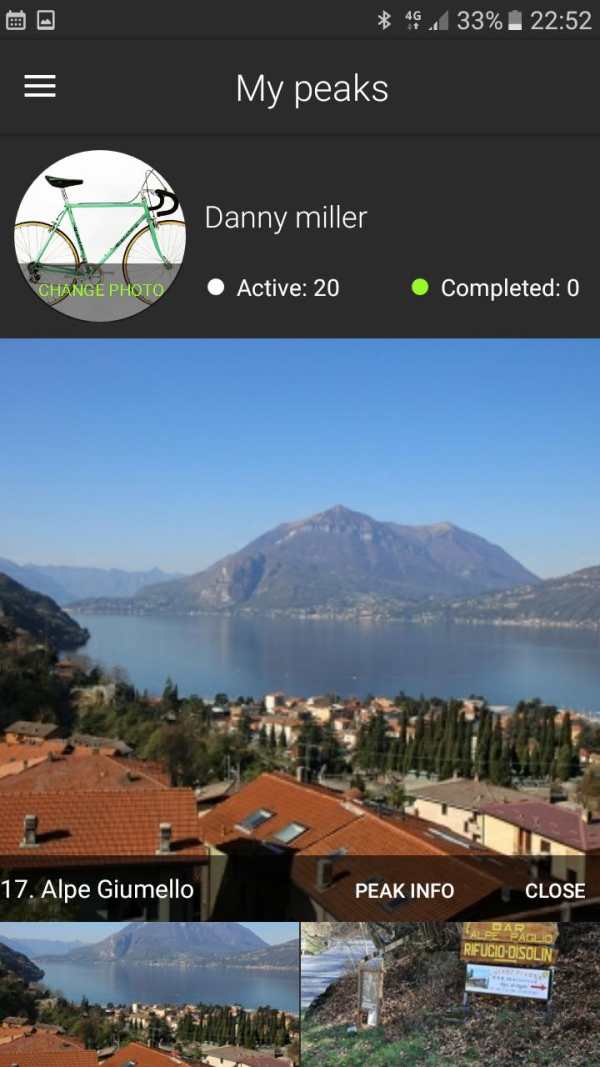This screenshot has width=600, height=1067.
Task: Open the lake view thumbnail
Action: [150, 995]
